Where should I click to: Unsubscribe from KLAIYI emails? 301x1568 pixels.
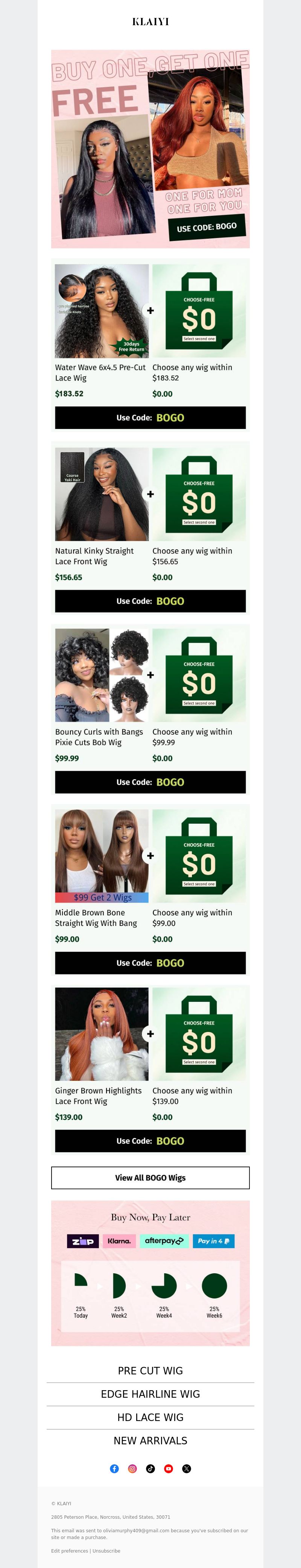click(106, 1551)
